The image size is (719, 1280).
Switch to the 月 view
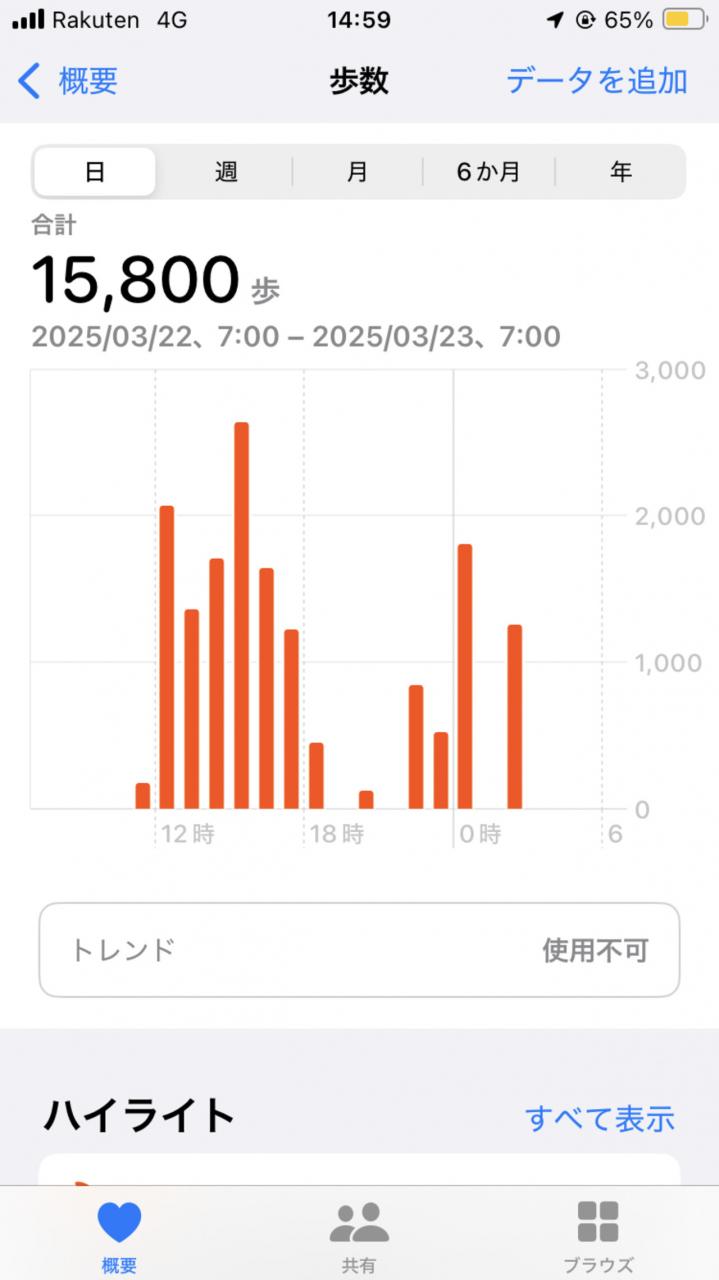click(357, 172)
